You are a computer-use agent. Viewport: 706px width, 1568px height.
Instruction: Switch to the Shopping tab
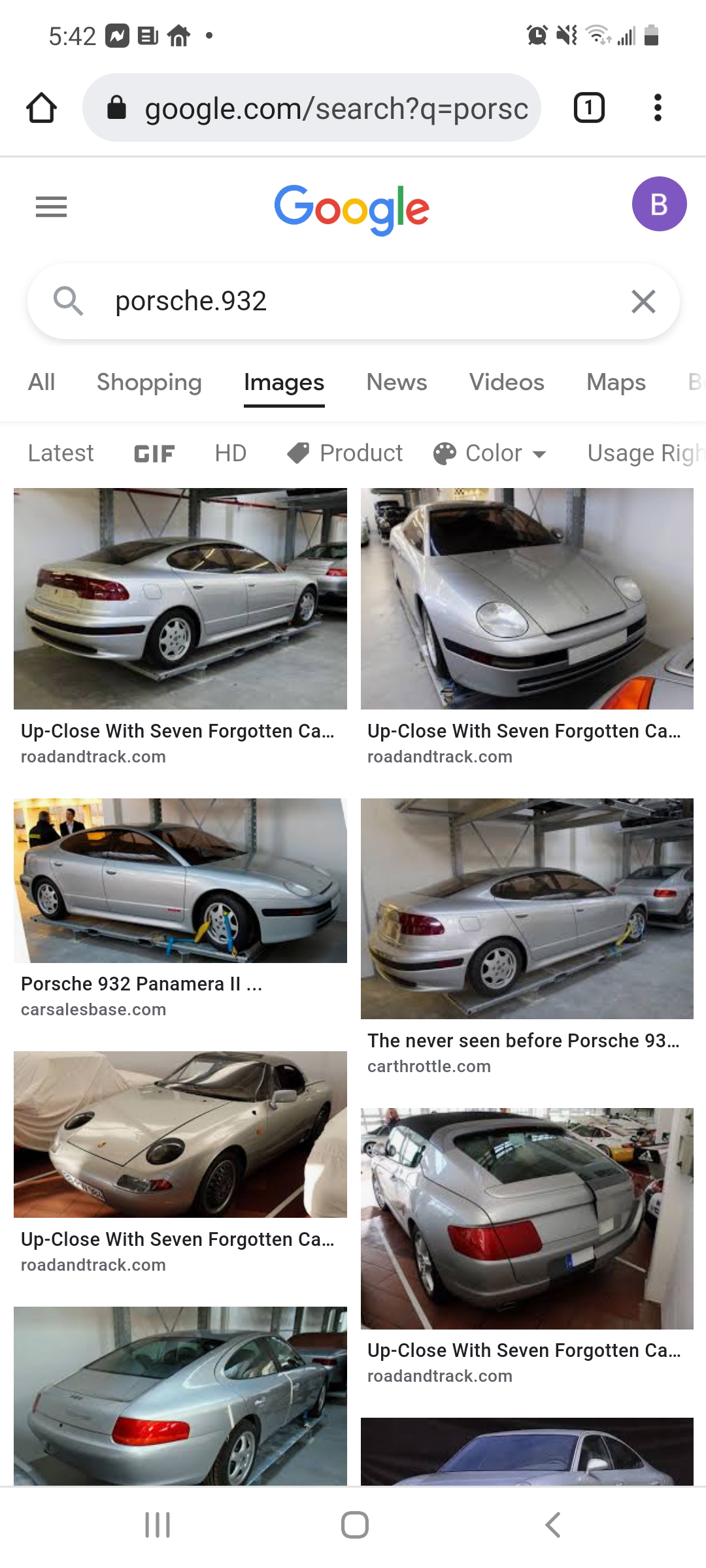[149, 382]
